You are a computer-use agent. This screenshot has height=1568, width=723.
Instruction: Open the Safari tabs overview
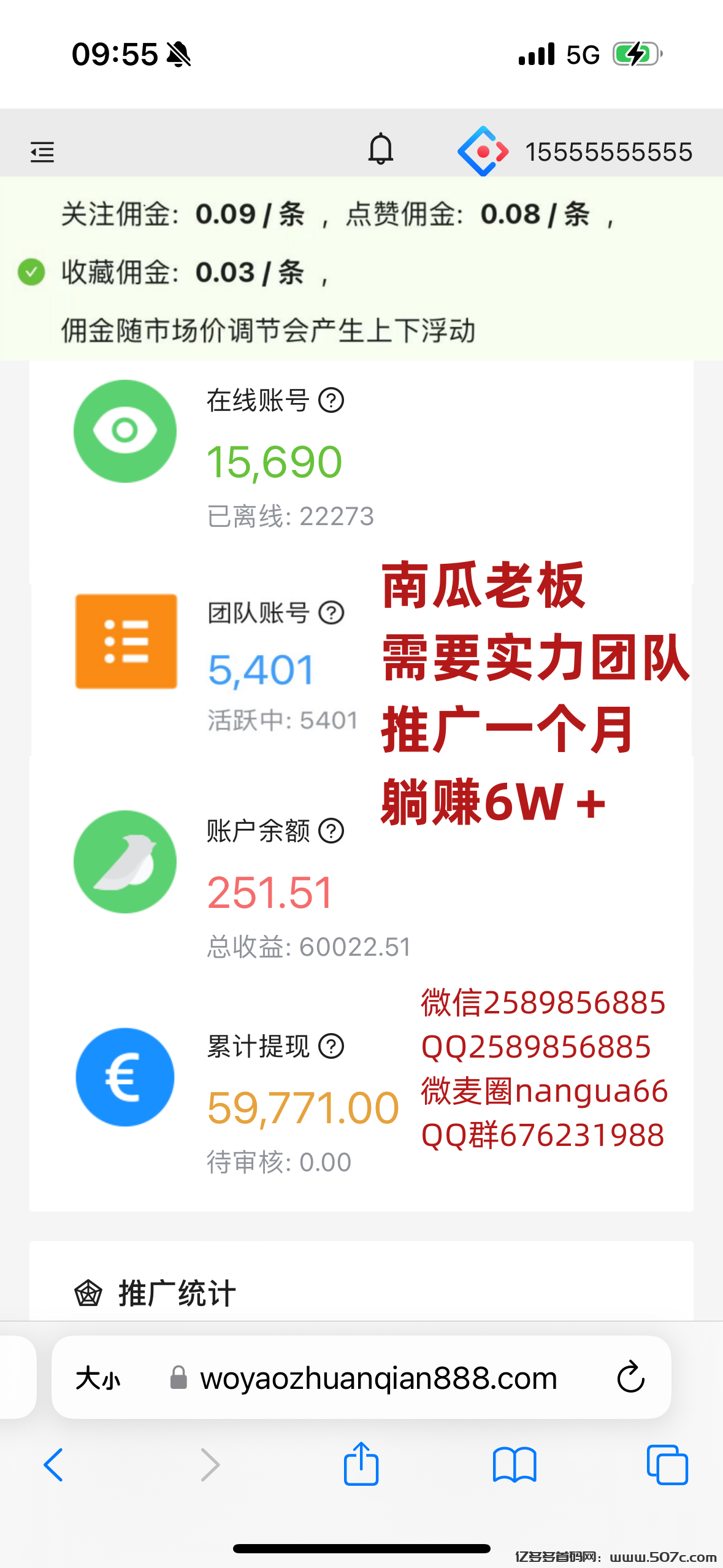[x=668, y=1463]
